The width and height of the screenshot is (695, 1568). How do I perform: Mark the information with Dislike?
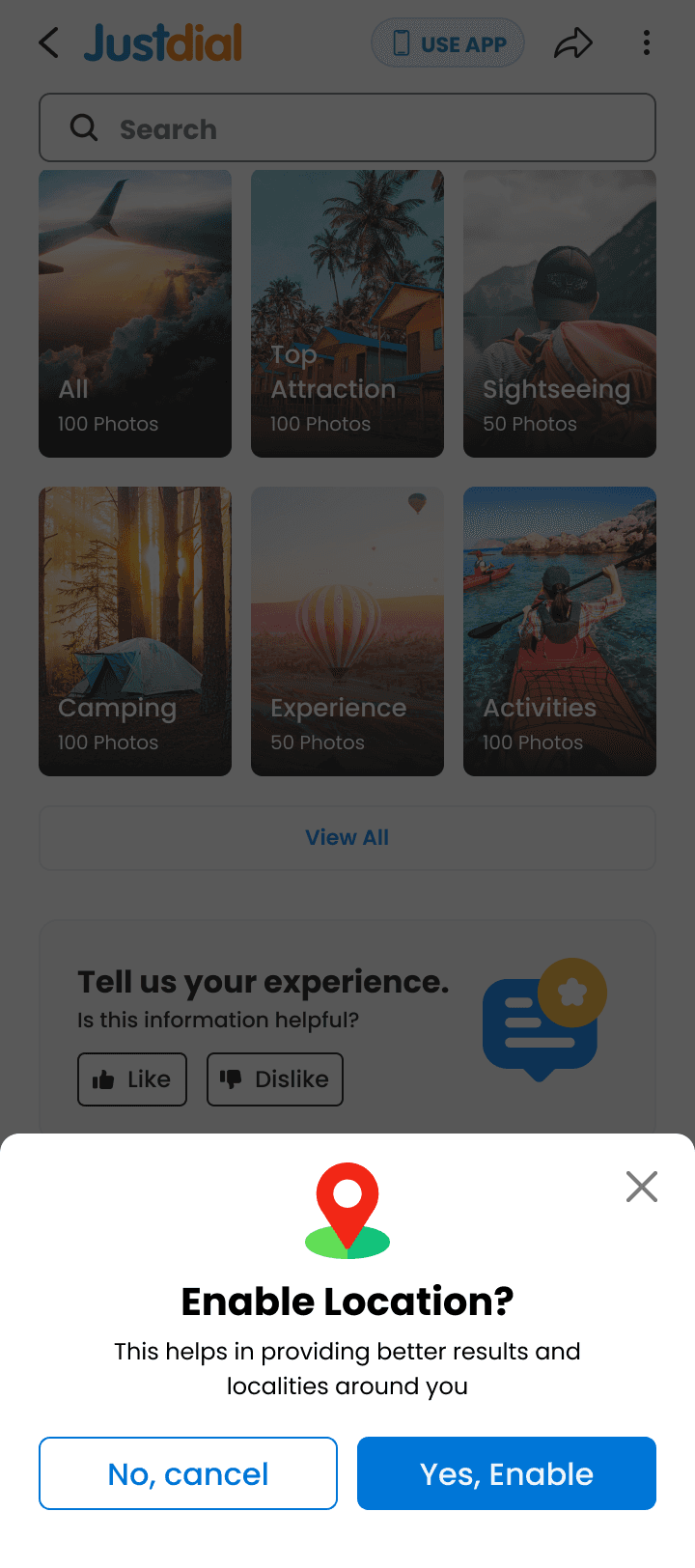tap(275, 1079)
